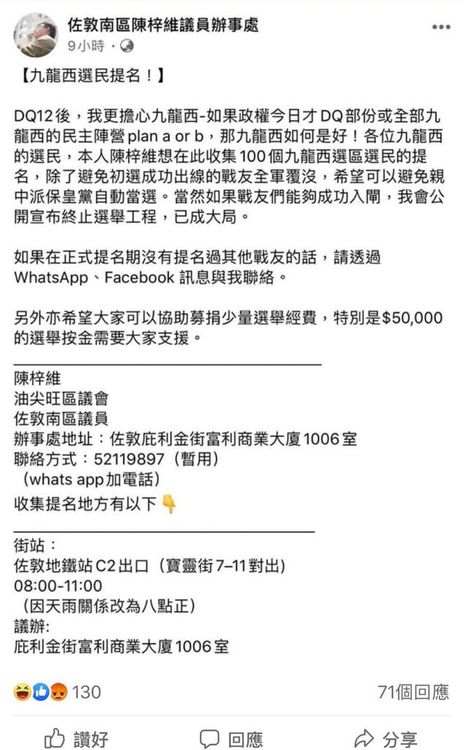
Task: Open the post's three-dot options menu
Action: pos(441,27)
